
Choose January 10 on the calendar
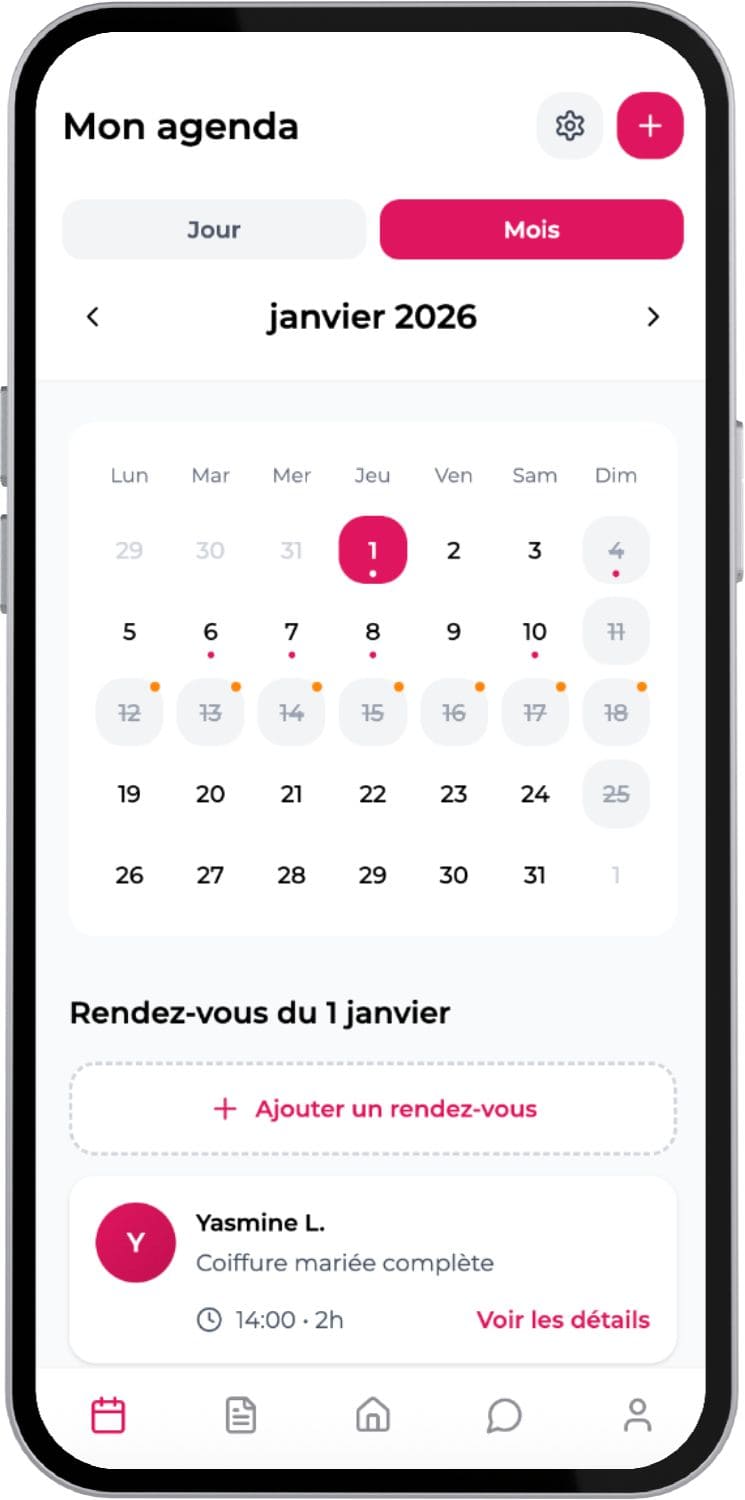(x=534, y=633)
